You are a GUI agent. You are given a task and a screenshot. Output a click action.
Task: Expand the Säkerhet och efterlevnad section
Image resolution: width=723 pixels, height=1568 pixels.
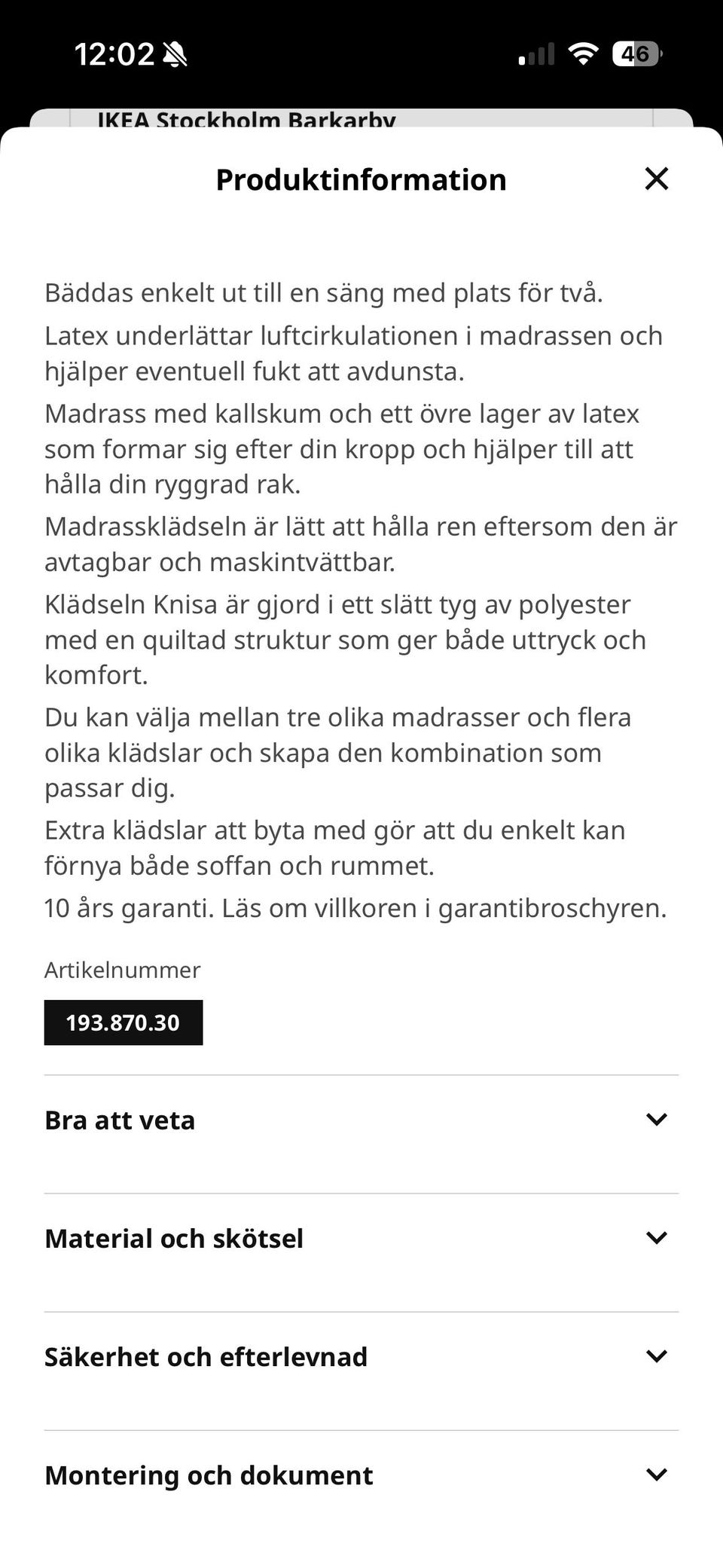pyautogui.click(x=361, y=1356)
